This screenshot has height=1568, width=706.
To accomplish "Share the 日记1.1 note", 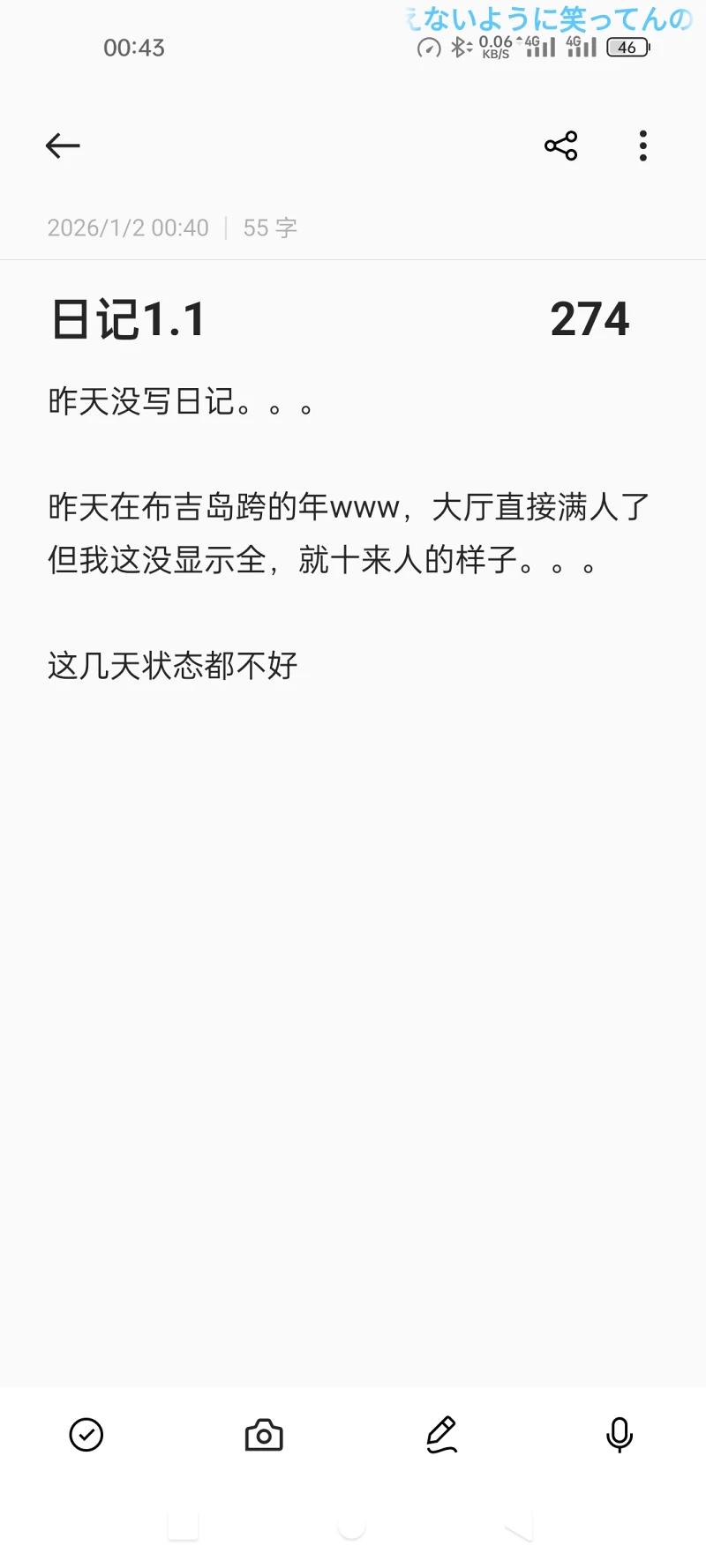I will tap(561, 146).
